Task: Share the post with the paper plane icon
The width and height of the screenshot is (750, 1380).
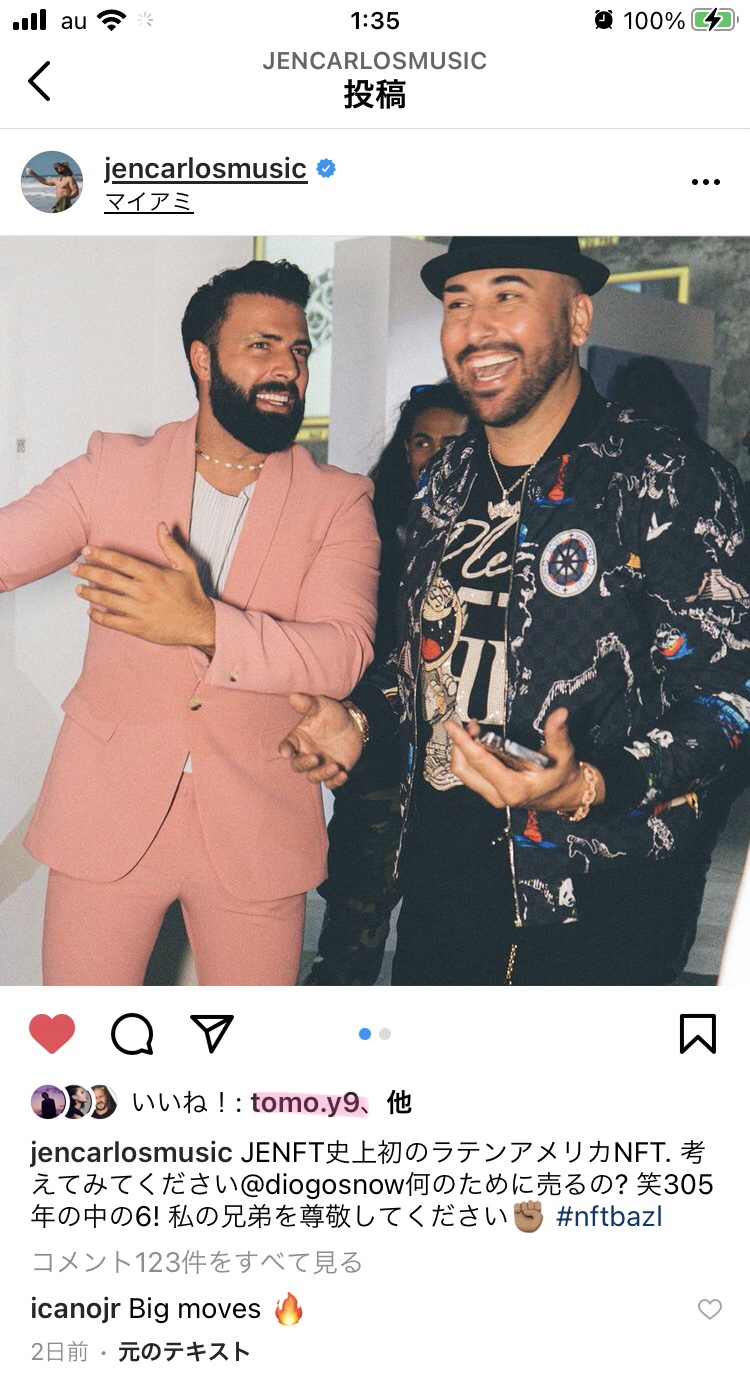Action: coord(212,1034)
